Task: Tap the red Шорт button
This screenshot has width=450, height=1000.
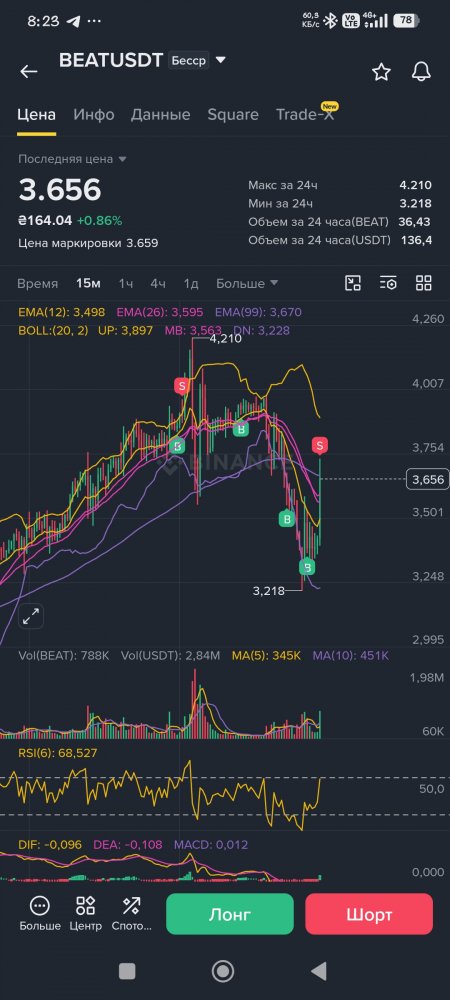Action: 369,914
